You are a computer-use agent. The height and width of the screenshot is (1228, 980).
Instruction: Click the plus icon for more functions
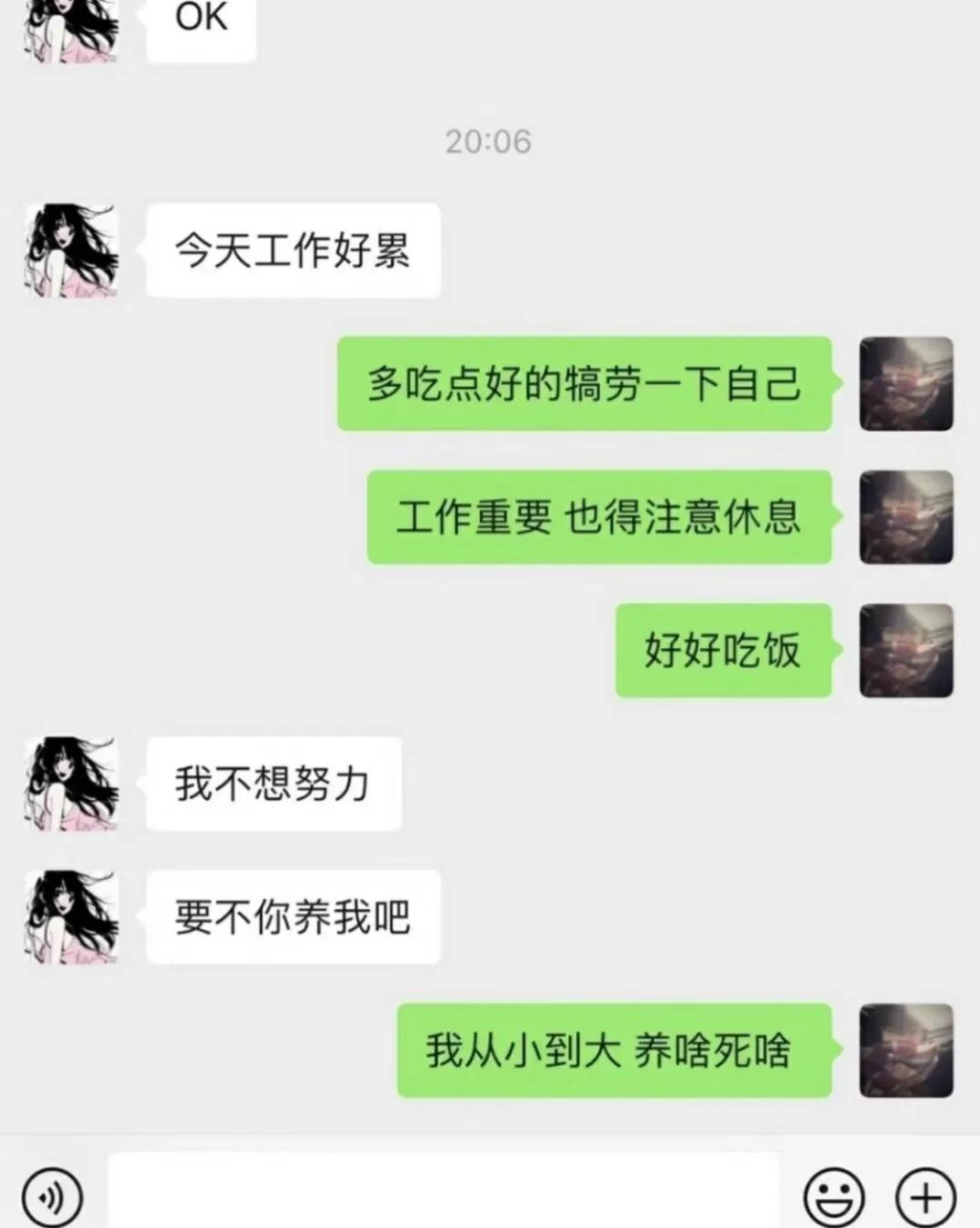tap(924, 1196)
